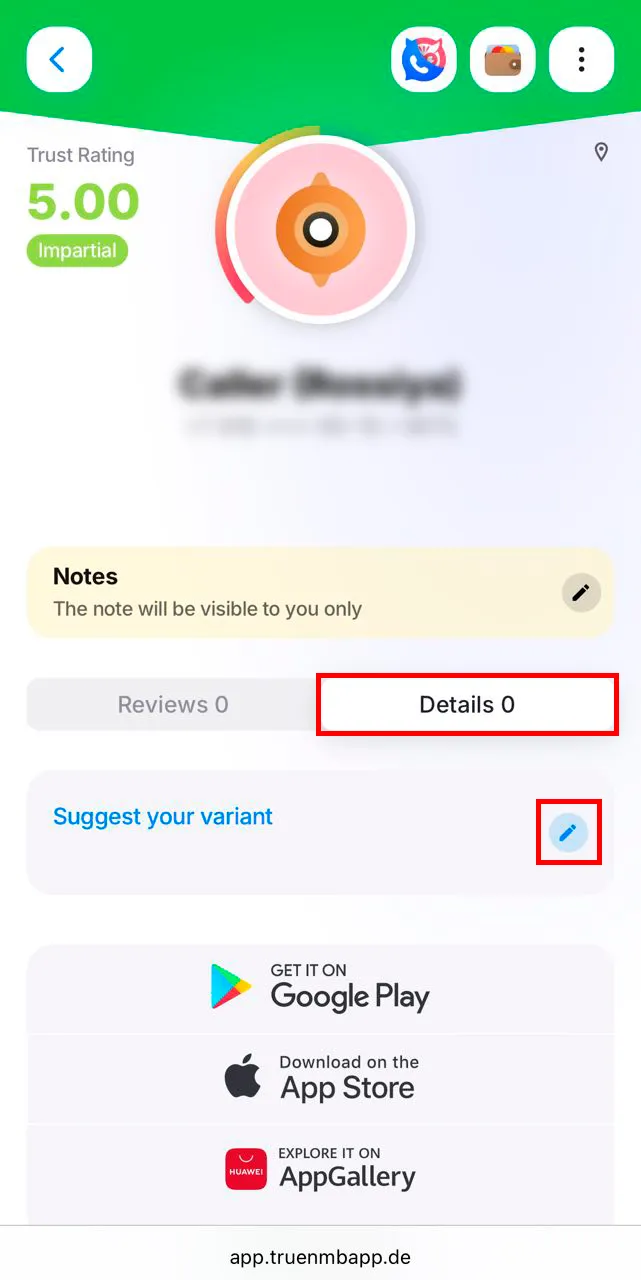Screen dimensions: 641x1280
Task: Open the caller ID phone icon
Action: pyautogui.click(x=424, y=60)
